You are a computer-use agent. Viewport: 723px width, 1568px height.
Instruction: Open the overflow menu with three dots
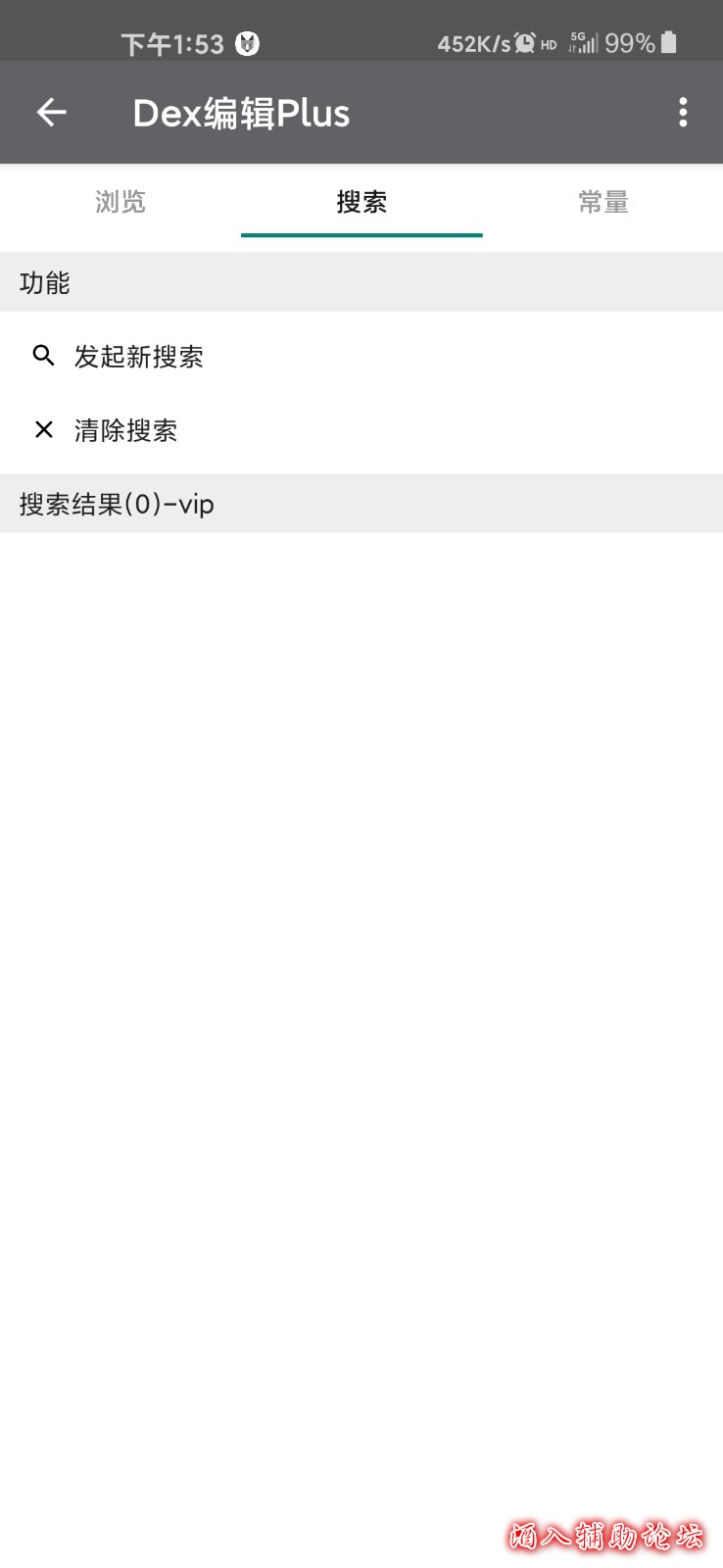coord(683,112)
